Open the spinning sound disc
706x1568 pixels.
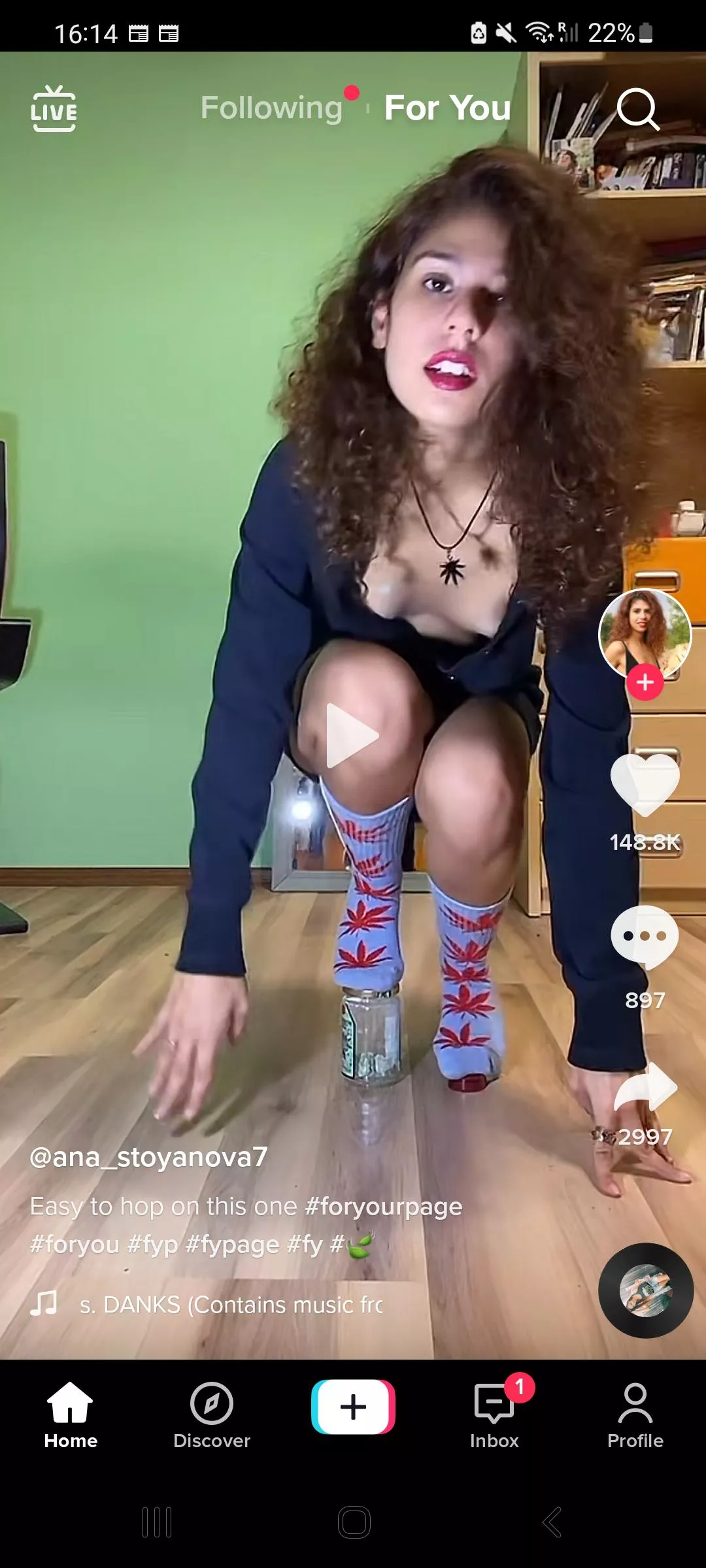click(x=646, y=1290)
